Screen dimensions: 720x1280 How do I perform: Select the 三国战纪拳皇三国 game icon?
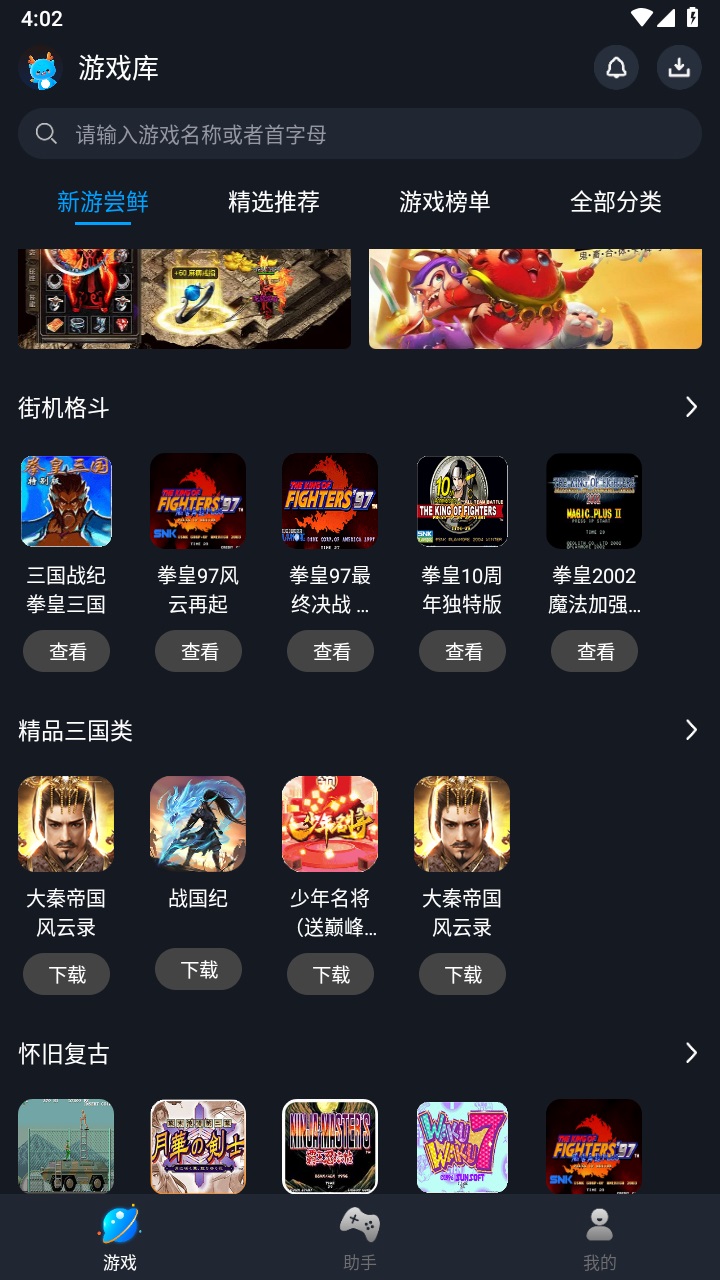point(66,500)
